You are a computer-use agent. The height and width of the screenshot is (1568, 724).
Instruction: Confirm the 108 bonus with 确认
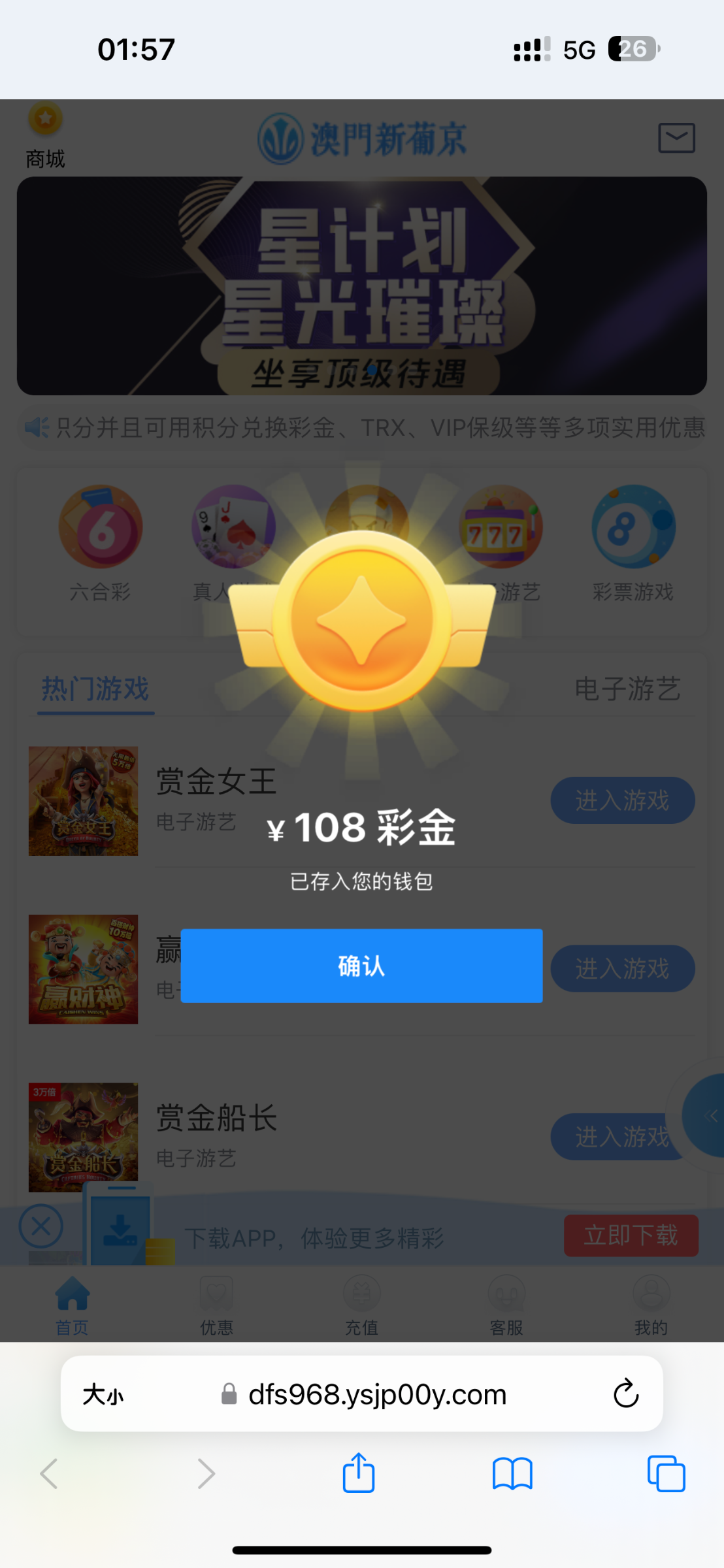coord(361,966)
